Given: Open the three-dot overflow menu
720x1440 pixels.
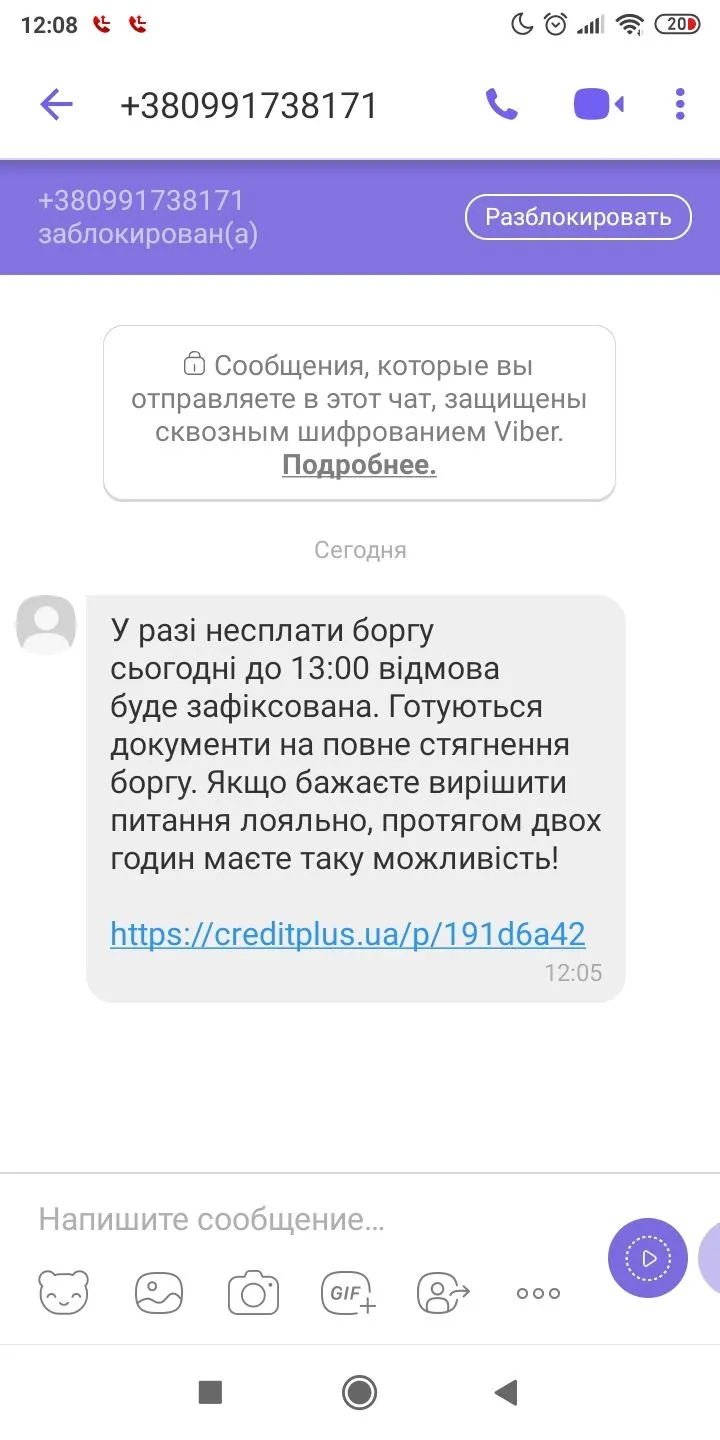Looking at the screenshot, I should click(680, 105).
